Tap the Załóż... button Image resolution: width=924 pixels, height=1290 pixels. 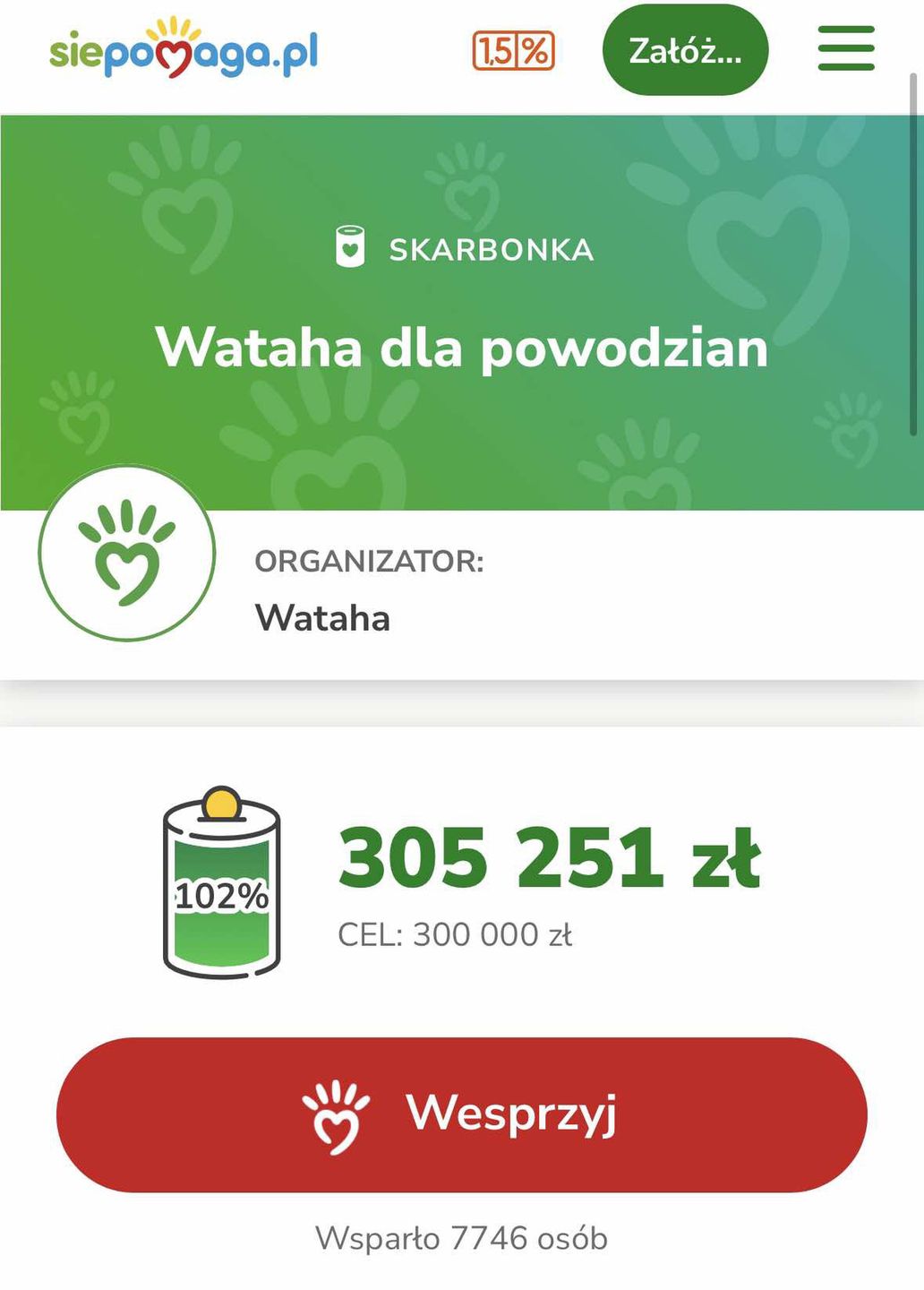[x=685, y=50]
